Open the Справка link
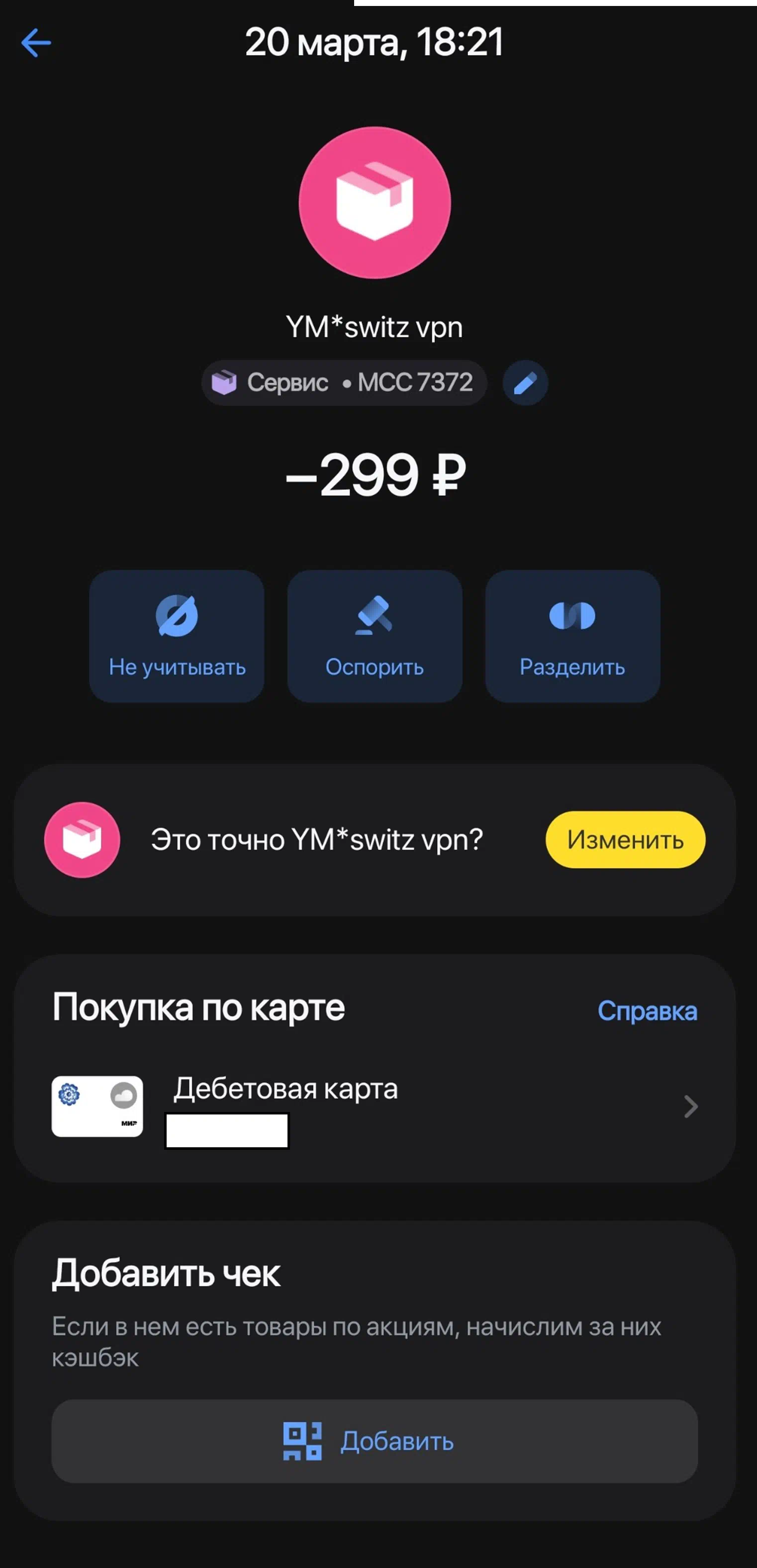This screenshot has width=757, height=1568. (647, 1011)
